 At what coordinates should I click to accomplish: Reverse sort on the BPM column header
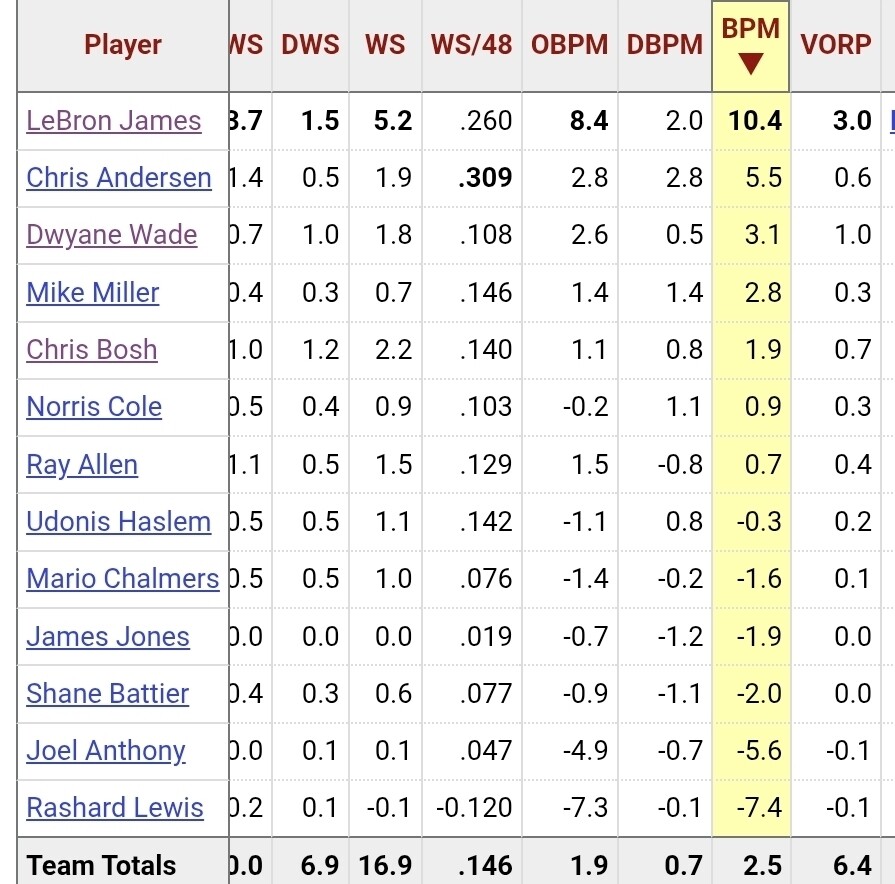click(751, 46)
